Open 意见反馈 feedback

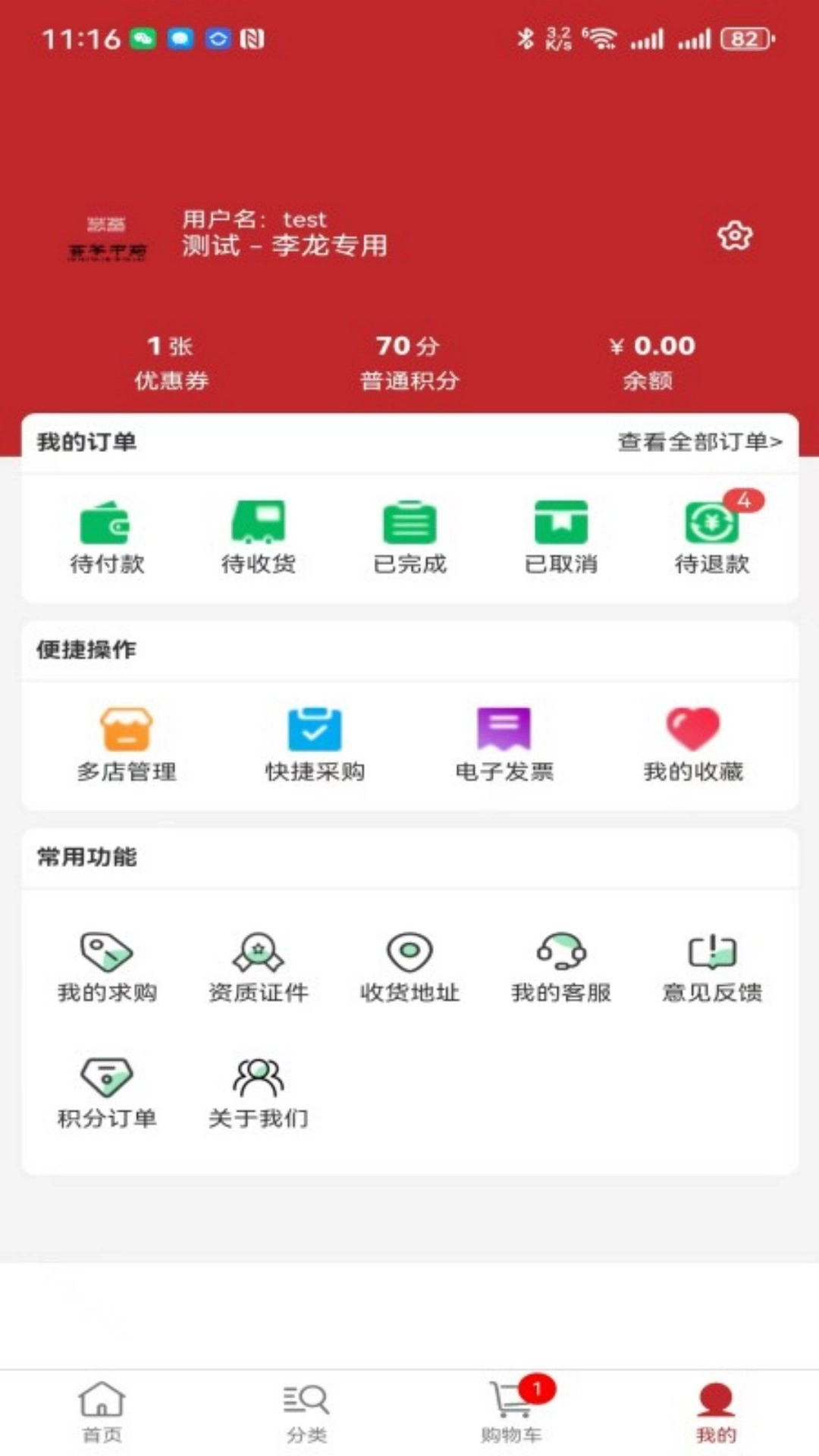712,966
